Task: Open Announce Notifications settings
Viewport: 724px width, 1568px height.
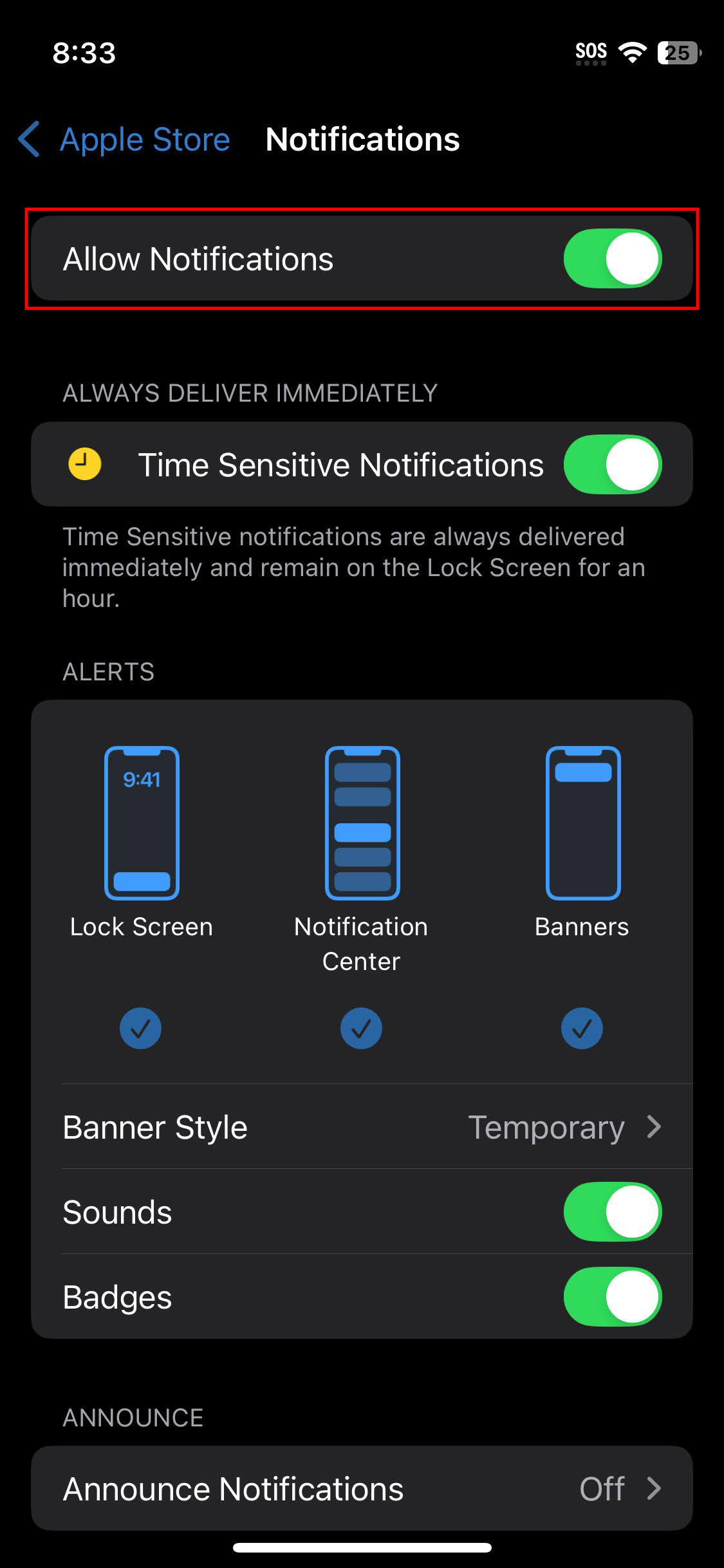Action: (362, 1488)
